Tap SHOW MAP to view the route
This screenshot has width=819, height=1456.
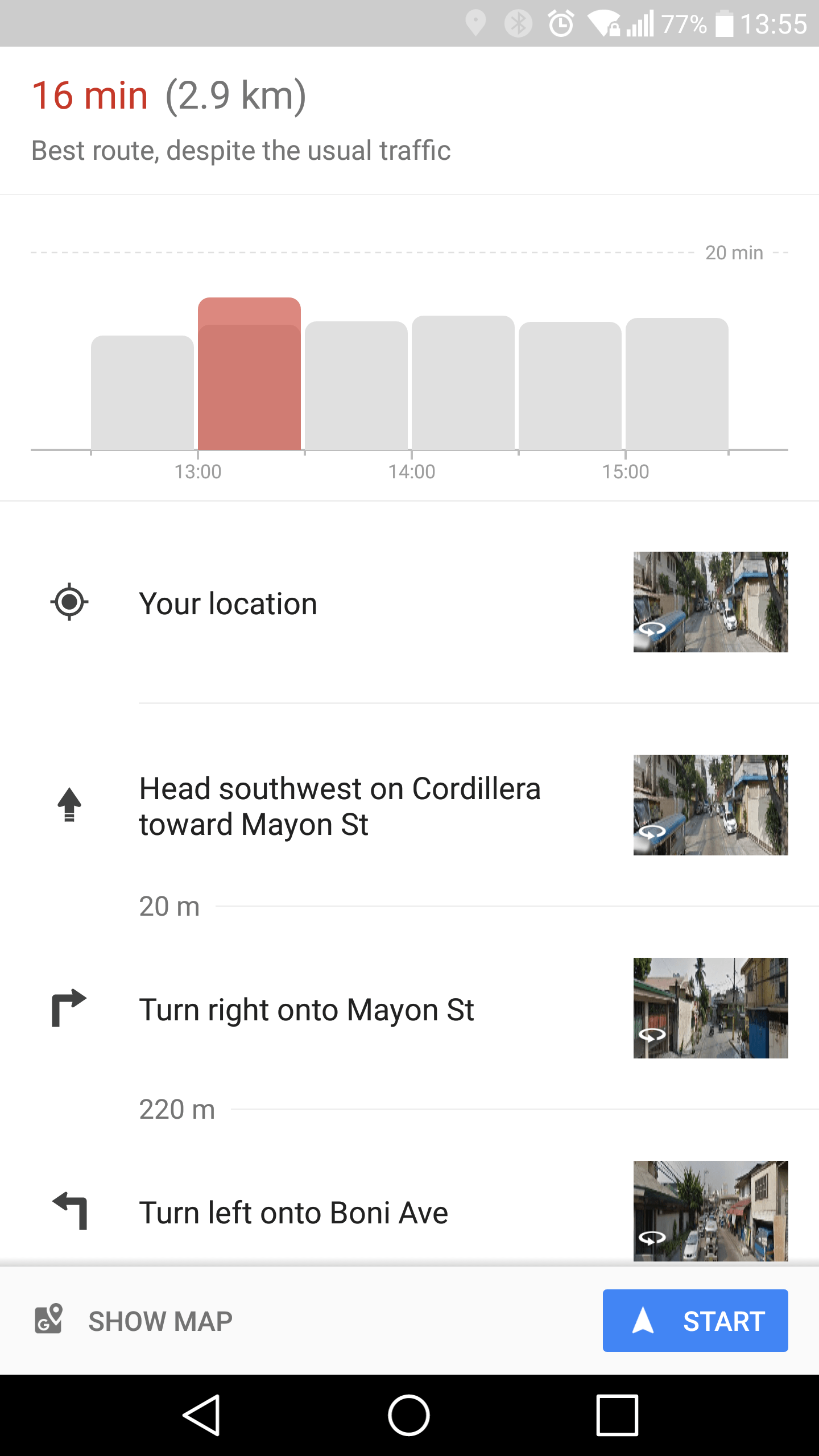(134, 1321)
